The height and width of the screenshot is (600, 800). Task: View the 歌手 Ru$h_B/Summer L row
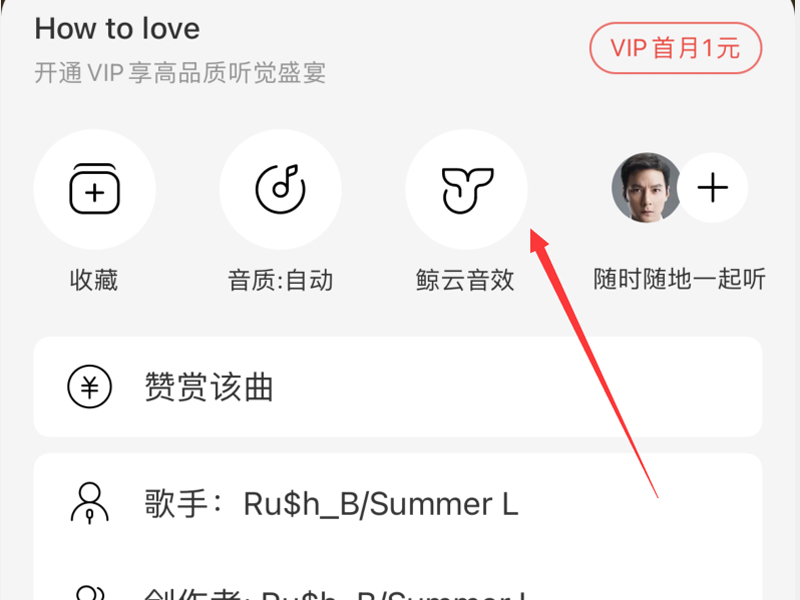coord(398,503)
